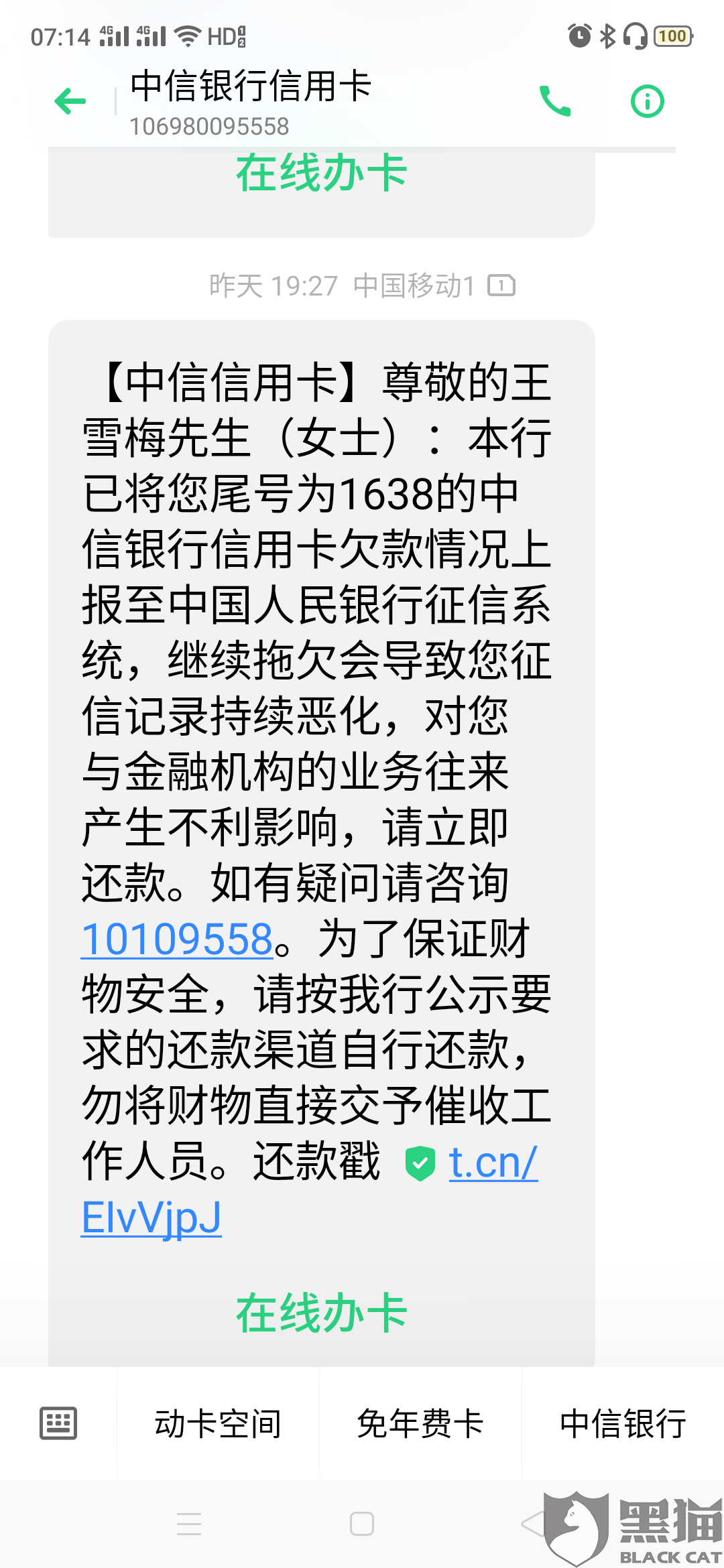Open the contact info icon
724x1568 pixels.
[647, 101]
